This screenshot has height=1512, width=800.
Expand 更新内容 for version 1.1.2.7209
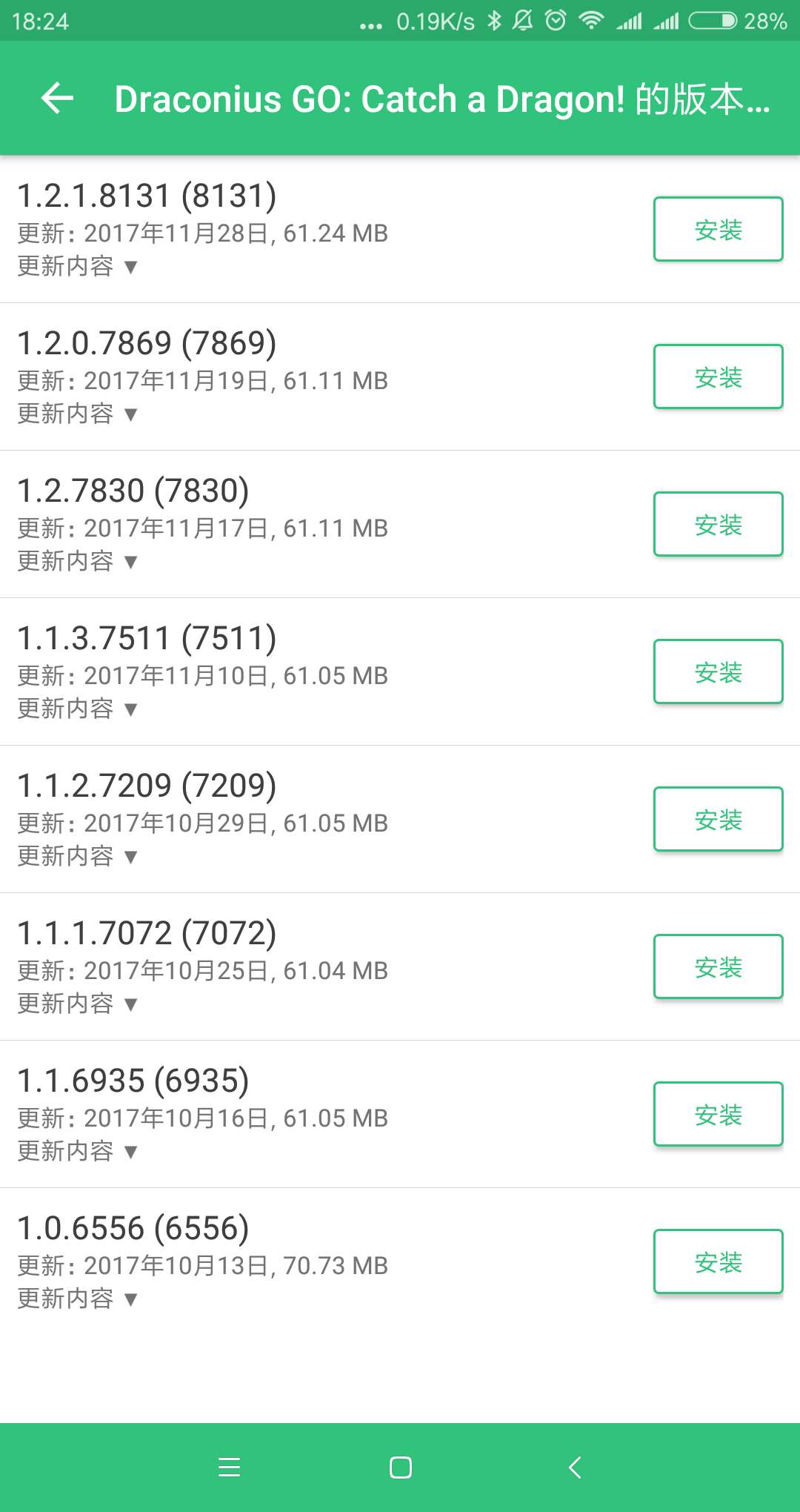point(78,856)
